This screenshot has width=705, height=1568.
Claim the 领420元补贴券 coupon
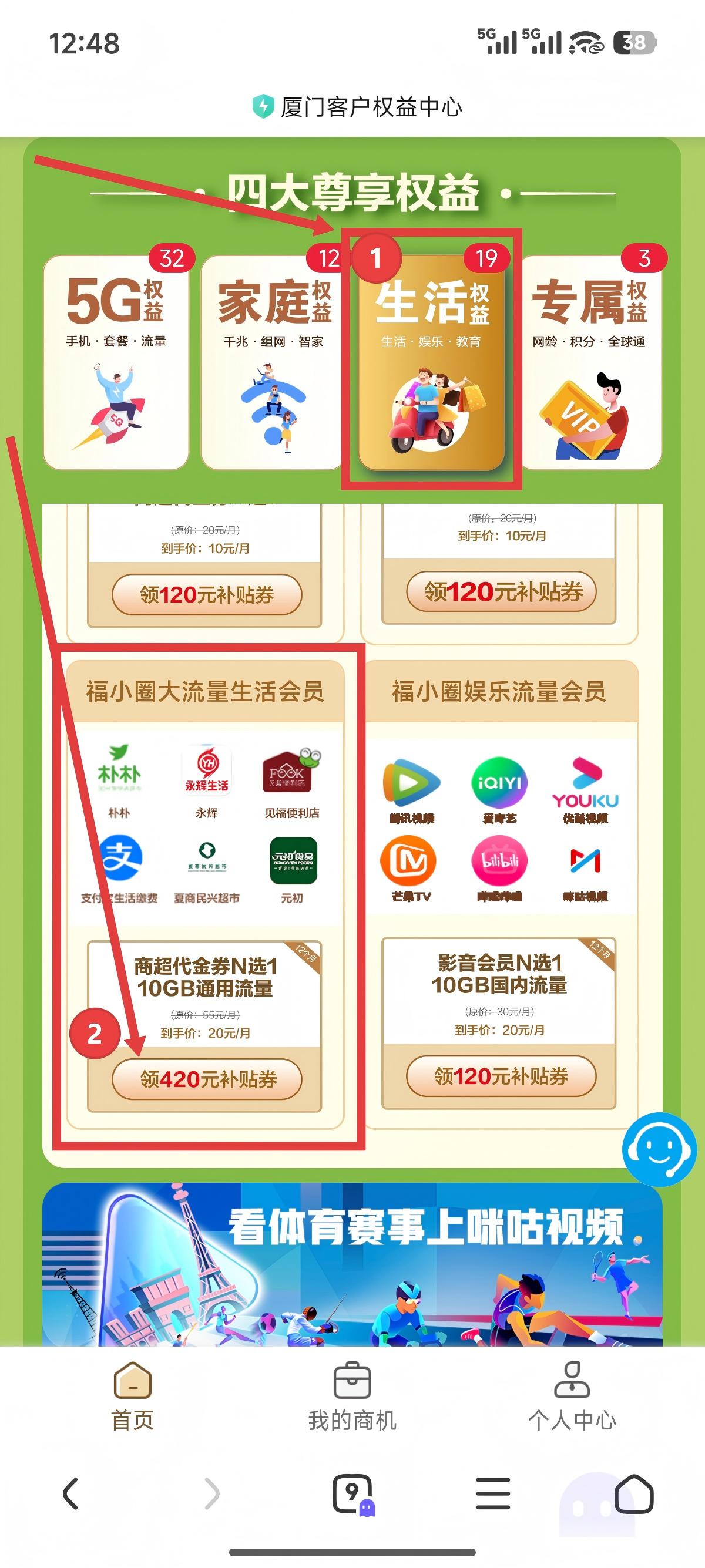(x=207, y=1079)
